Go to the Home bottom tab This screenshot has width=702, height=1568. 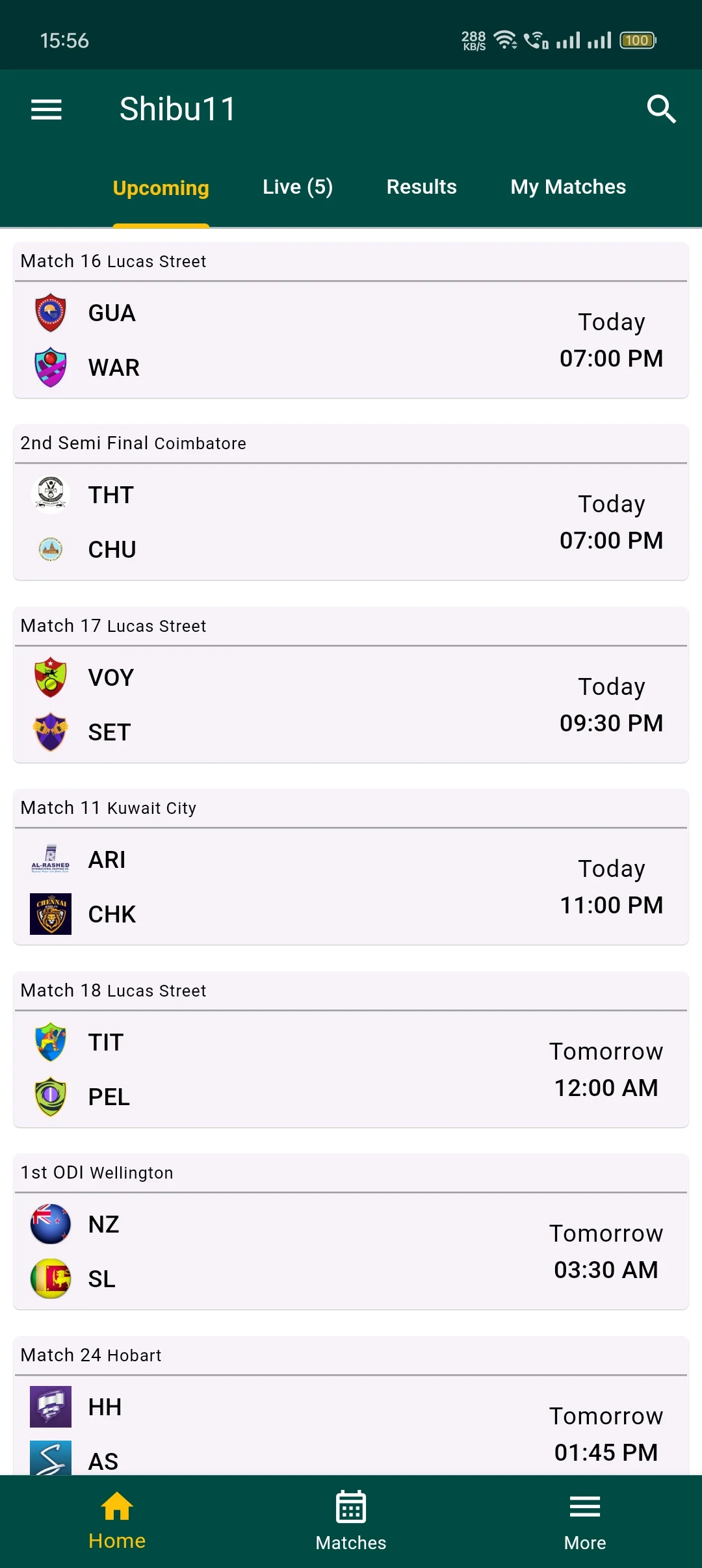tap(117, 1521)
